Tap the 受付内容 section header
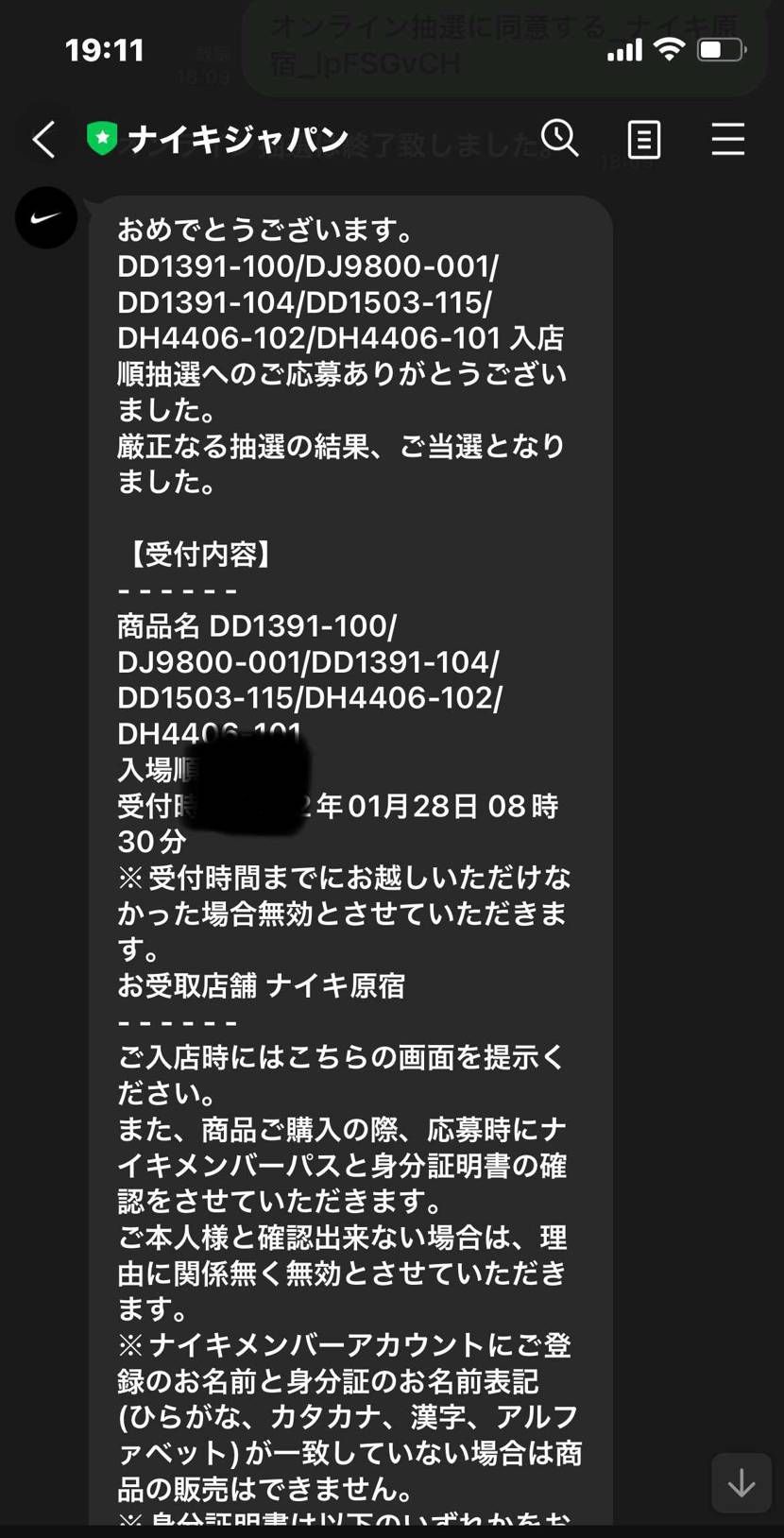This screenshot has width=784, height=1538. tap(196, 555)
